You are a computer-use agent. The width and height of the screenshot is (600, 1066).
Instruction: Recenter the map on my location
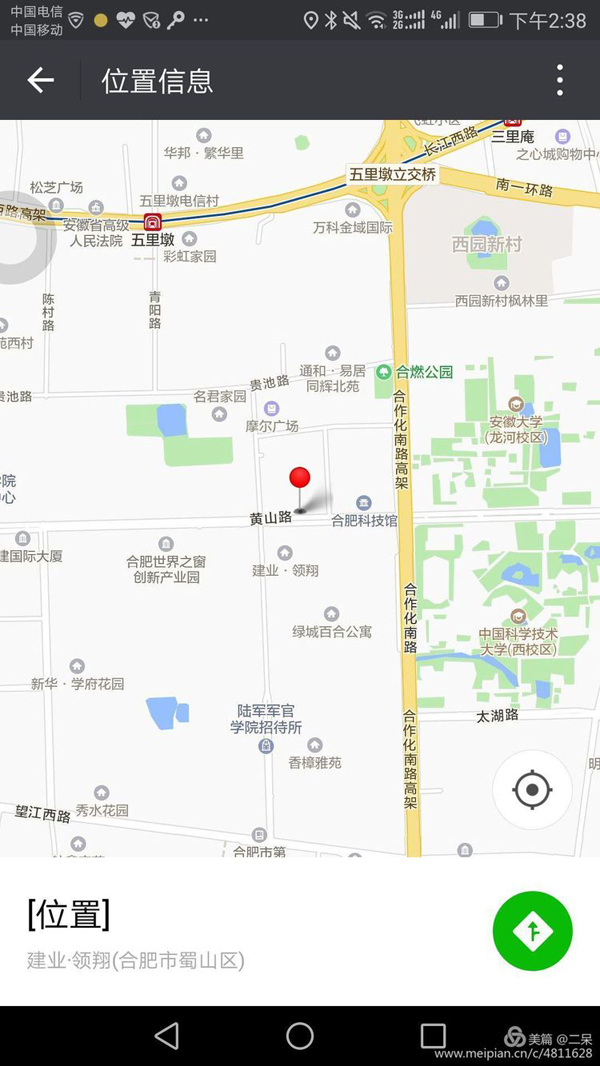point(532,790)
